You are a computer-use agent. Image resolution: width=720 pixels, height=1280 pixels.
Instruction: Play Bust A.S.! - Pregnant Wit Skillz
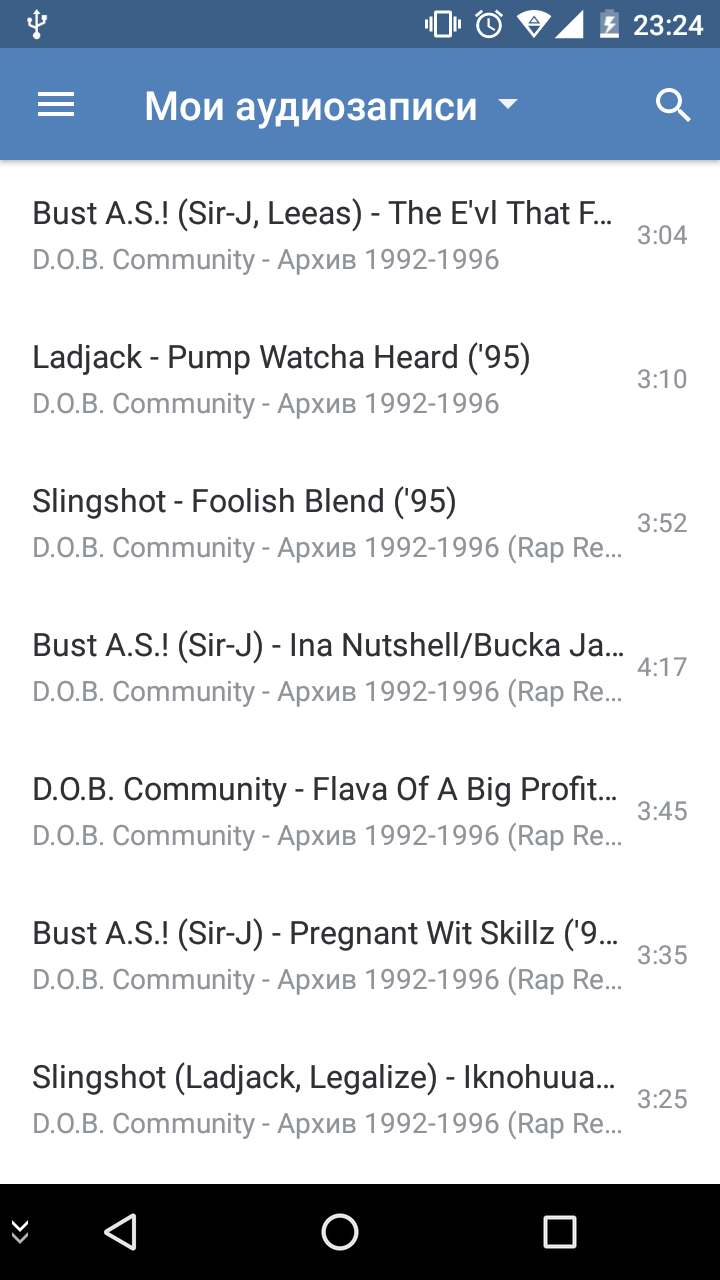[360, 955]
